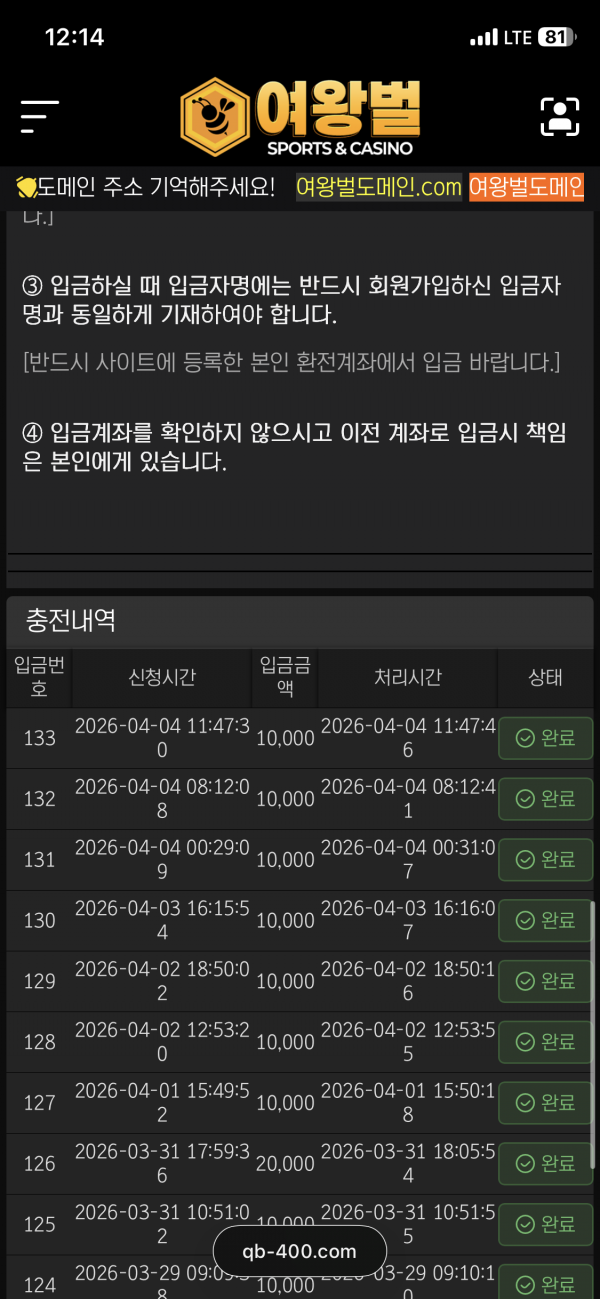Screen dimensions: 600x1299
Task: Tap the 완료 button for deposit 133
Action: pos(545,738)
